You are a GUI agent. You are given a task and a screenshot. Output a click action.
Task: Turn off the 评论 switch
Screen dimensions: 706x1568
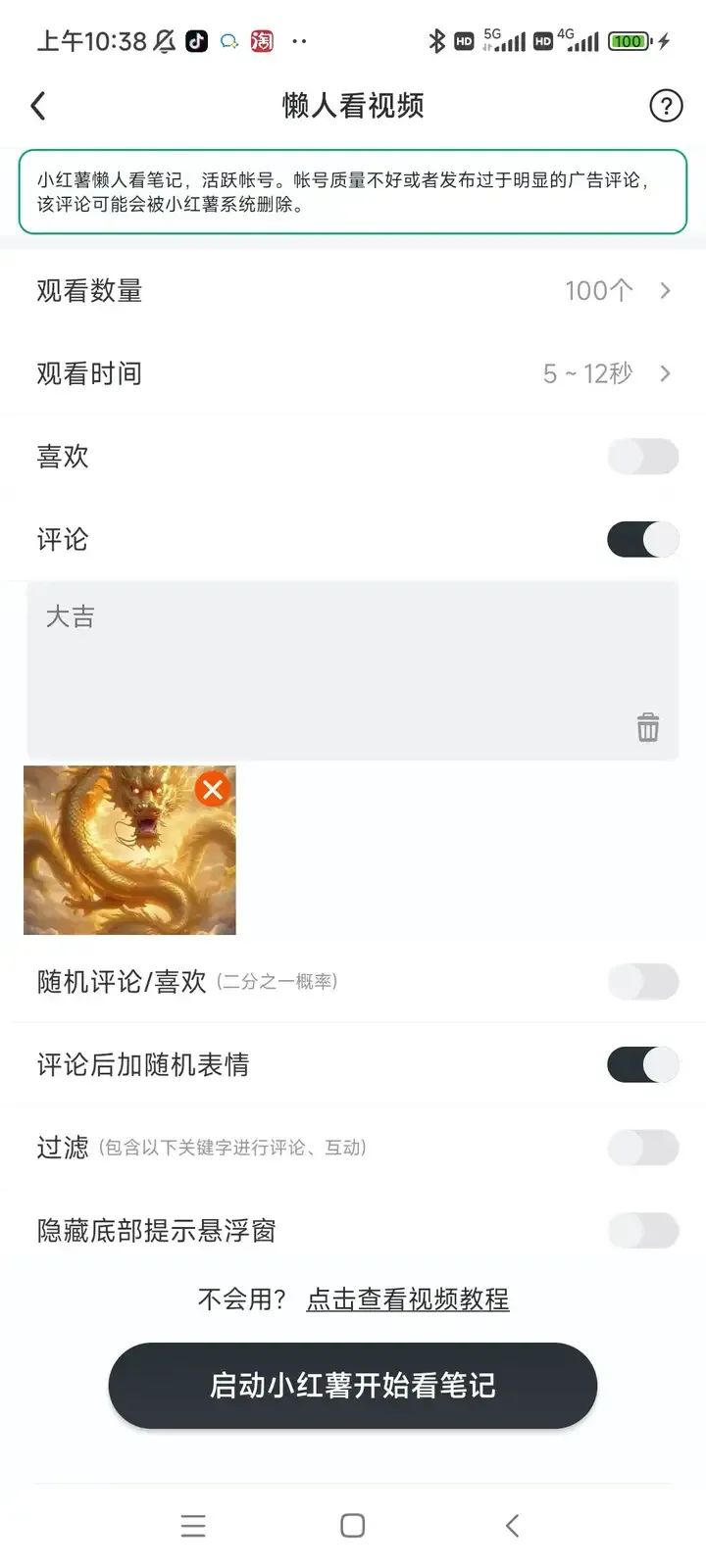[x=643, y=539]
